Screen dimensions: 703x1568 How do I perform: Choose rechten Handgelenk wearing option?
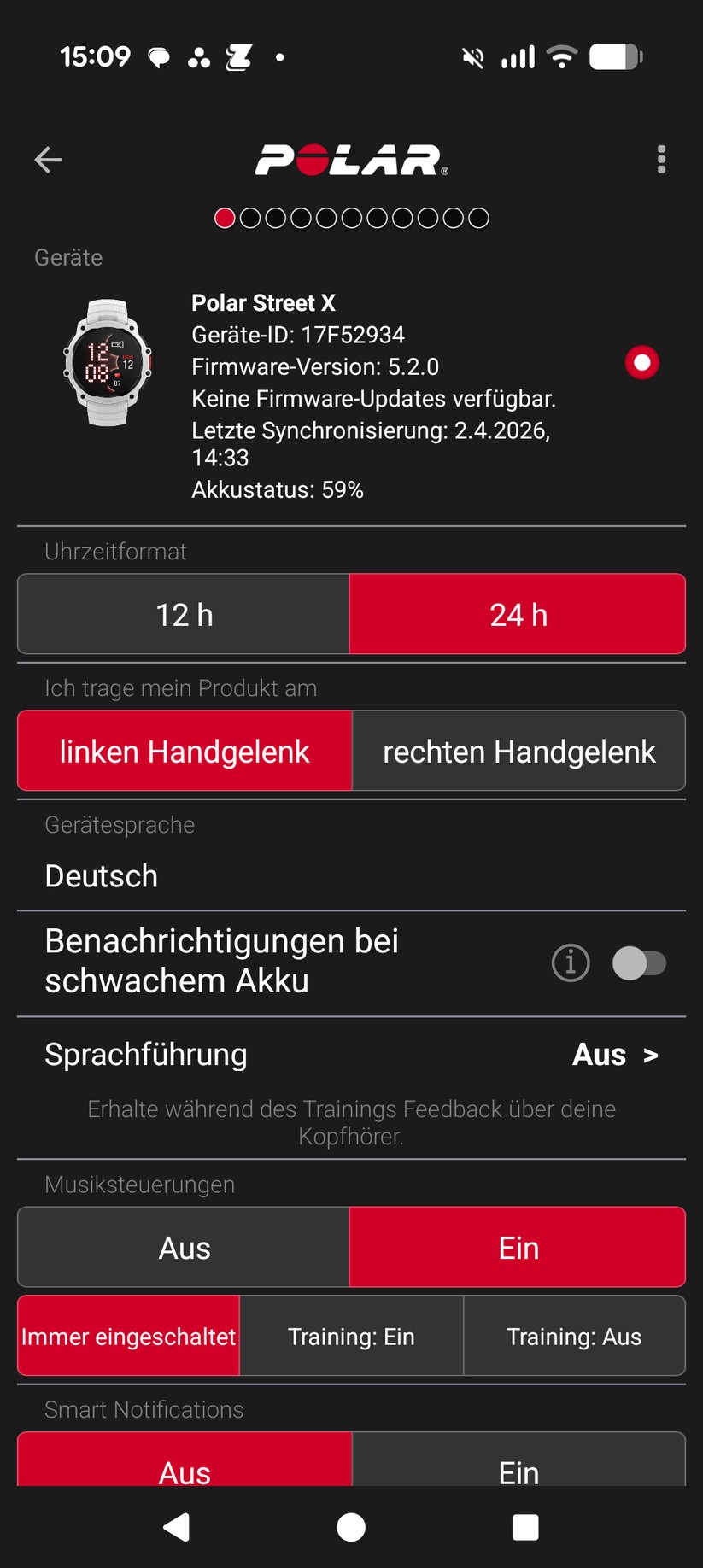(518, 751)
